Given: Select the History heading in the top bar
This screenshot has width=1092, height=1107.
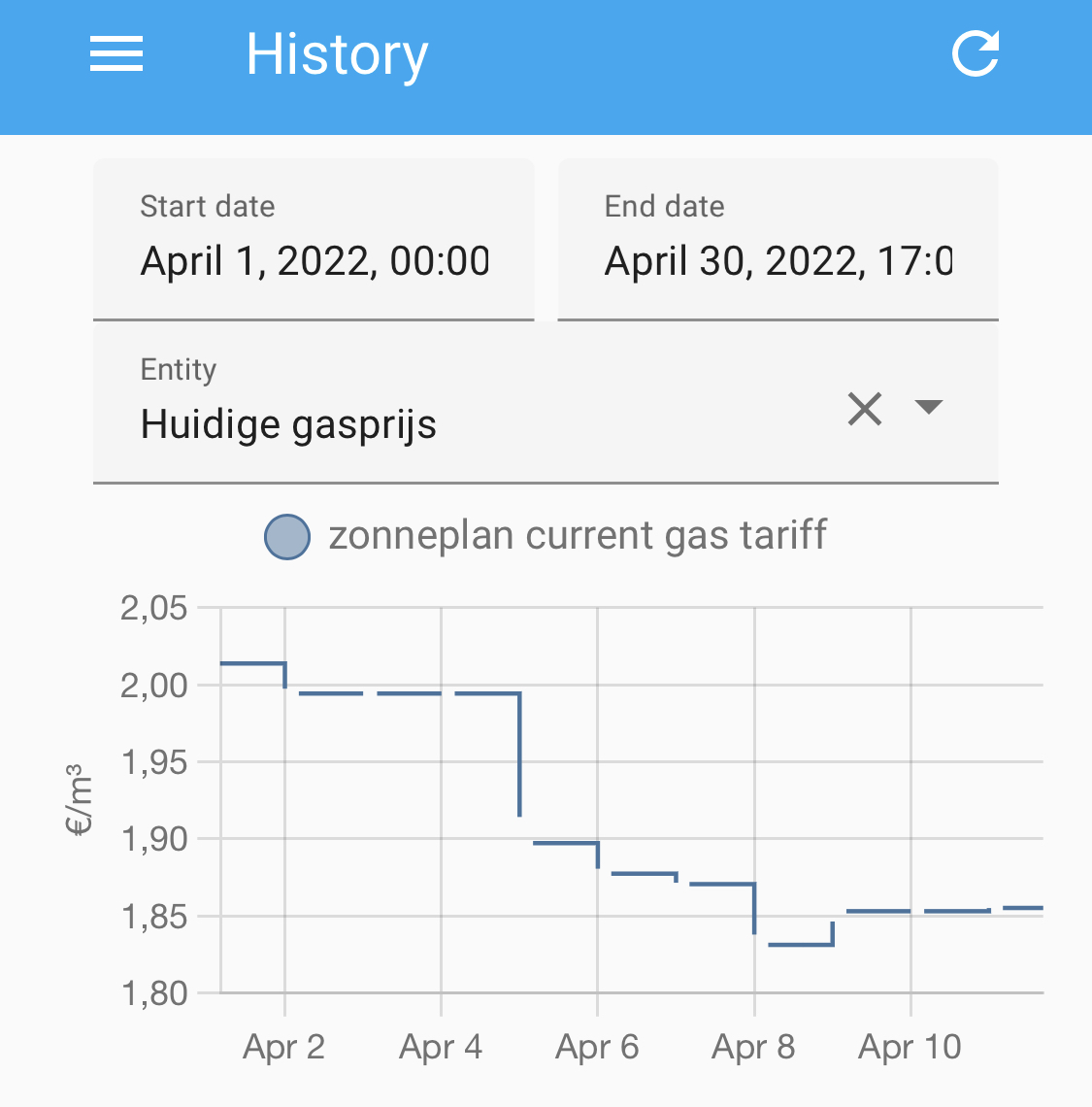Looking at the screenshot, I should pos(337,54).
